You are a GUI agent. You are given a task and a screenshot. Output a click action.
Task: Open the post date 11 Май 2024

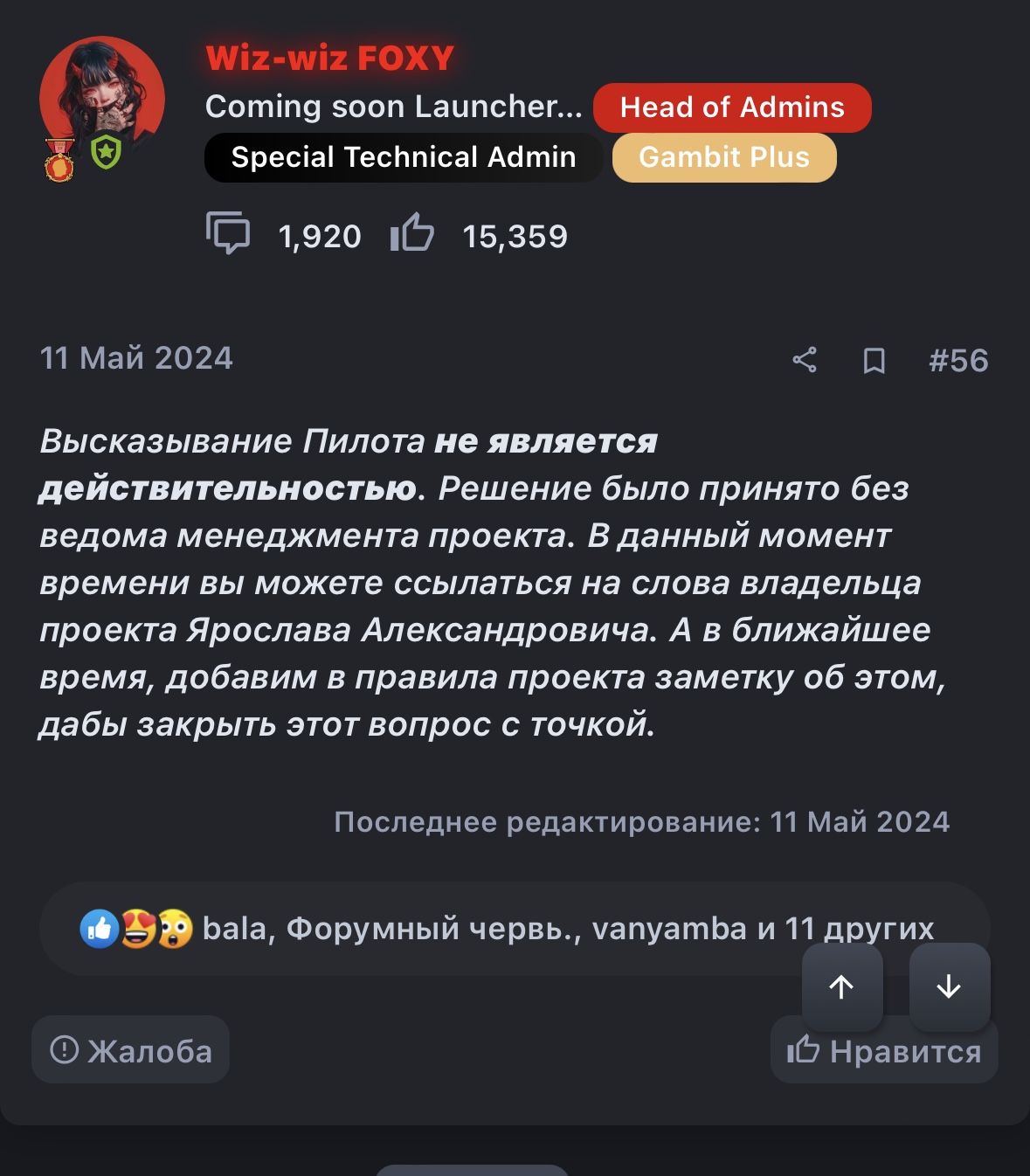tap(137, 358)
